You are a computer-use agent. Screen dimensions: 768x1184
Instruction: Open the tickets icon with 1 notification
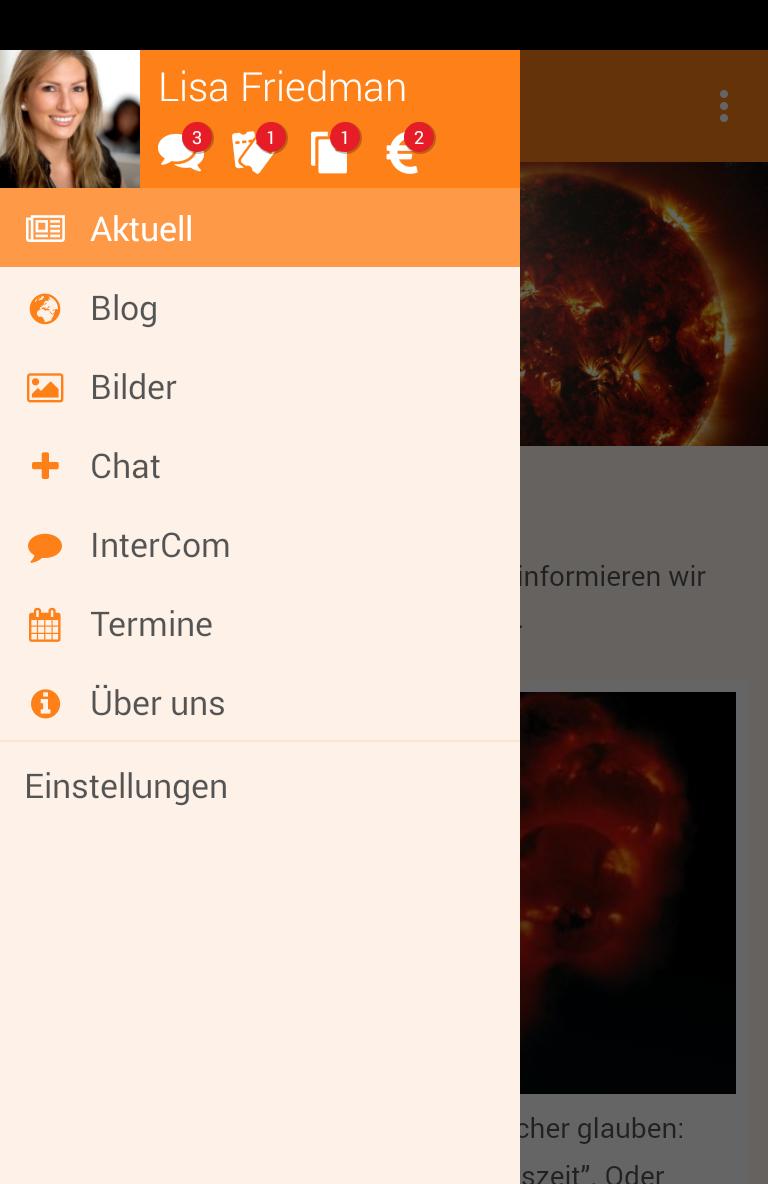tap(254, 151)
